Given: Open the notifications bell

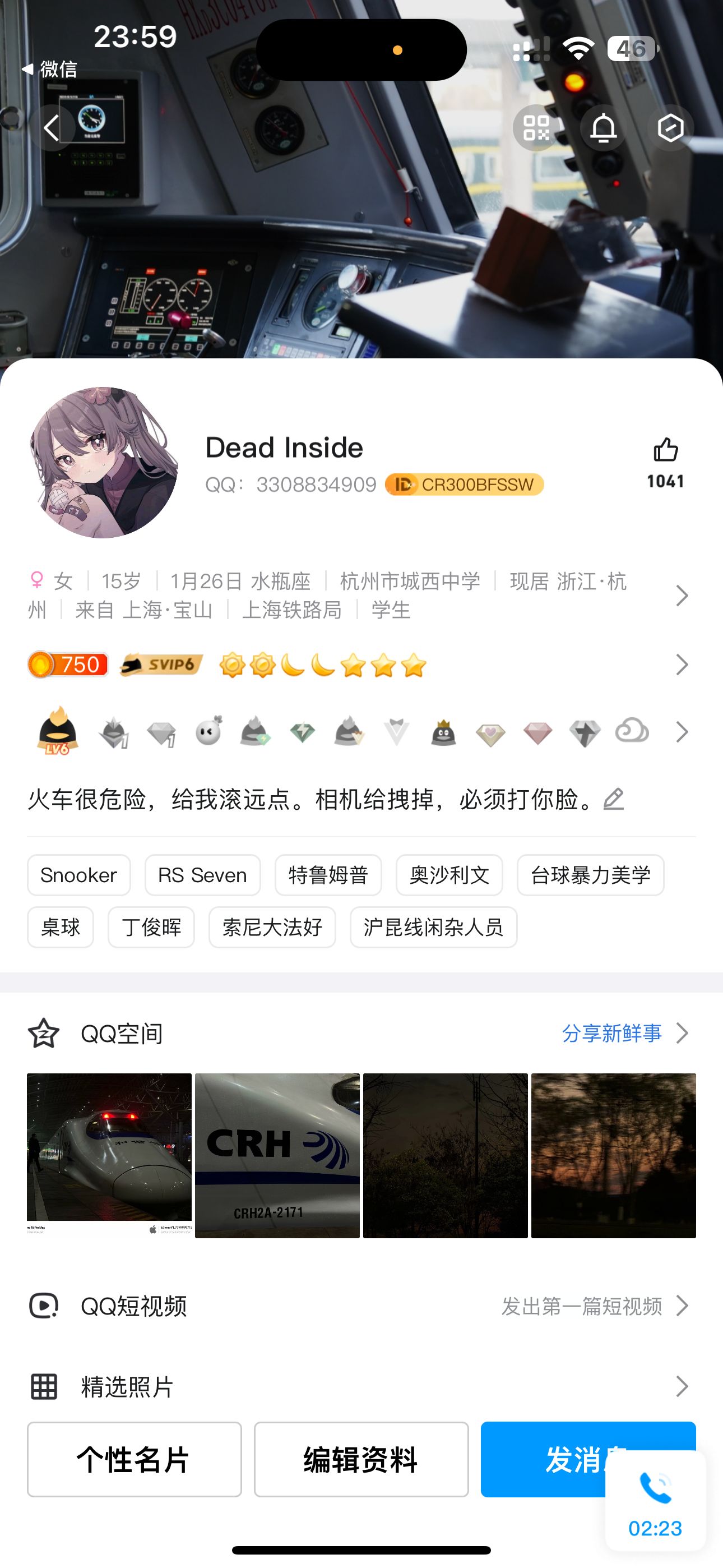Looking at the screenshot, I should pos(604,128).
